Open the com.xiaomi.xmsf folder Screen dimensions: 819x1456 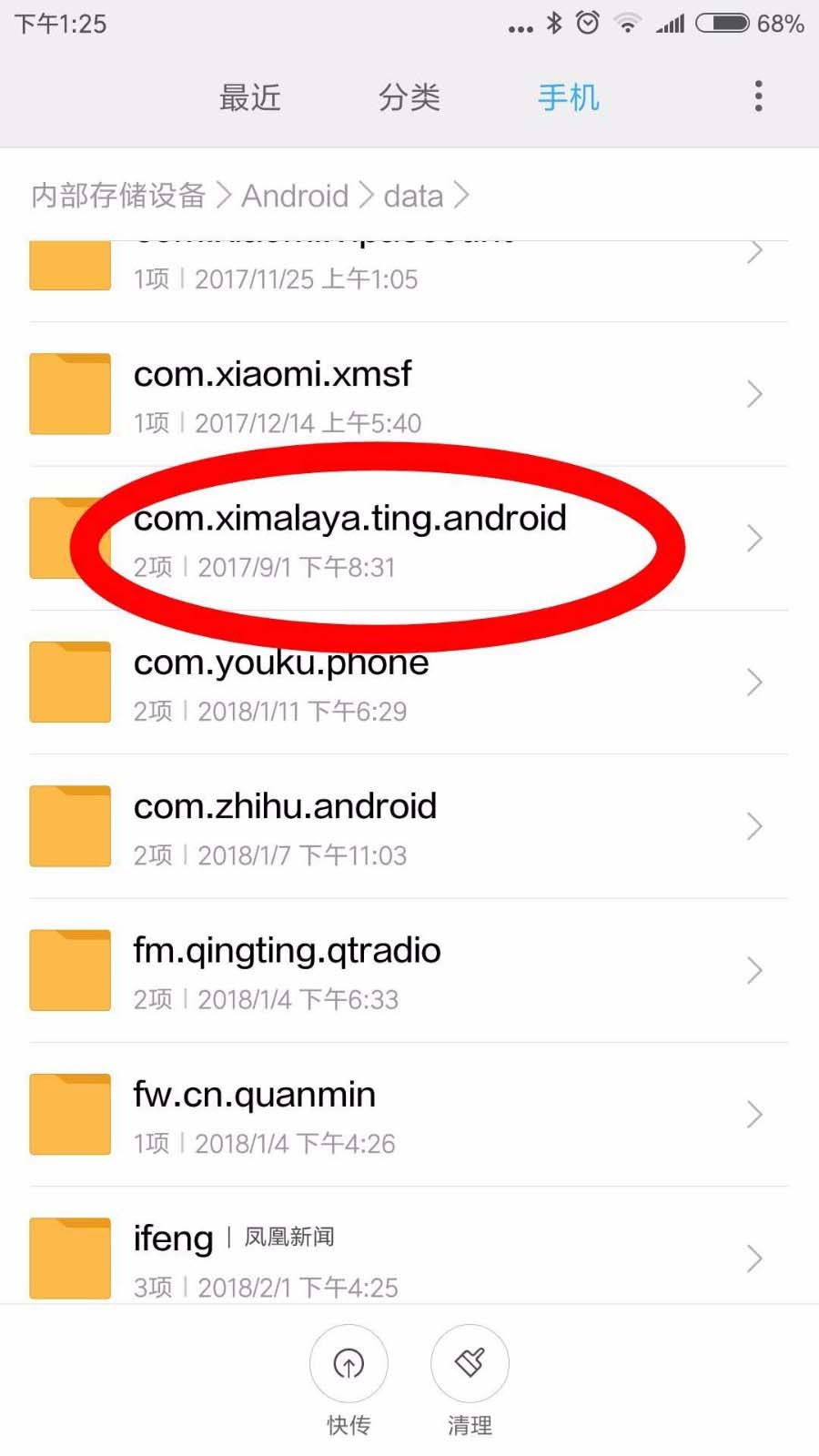tap(409, 395)
